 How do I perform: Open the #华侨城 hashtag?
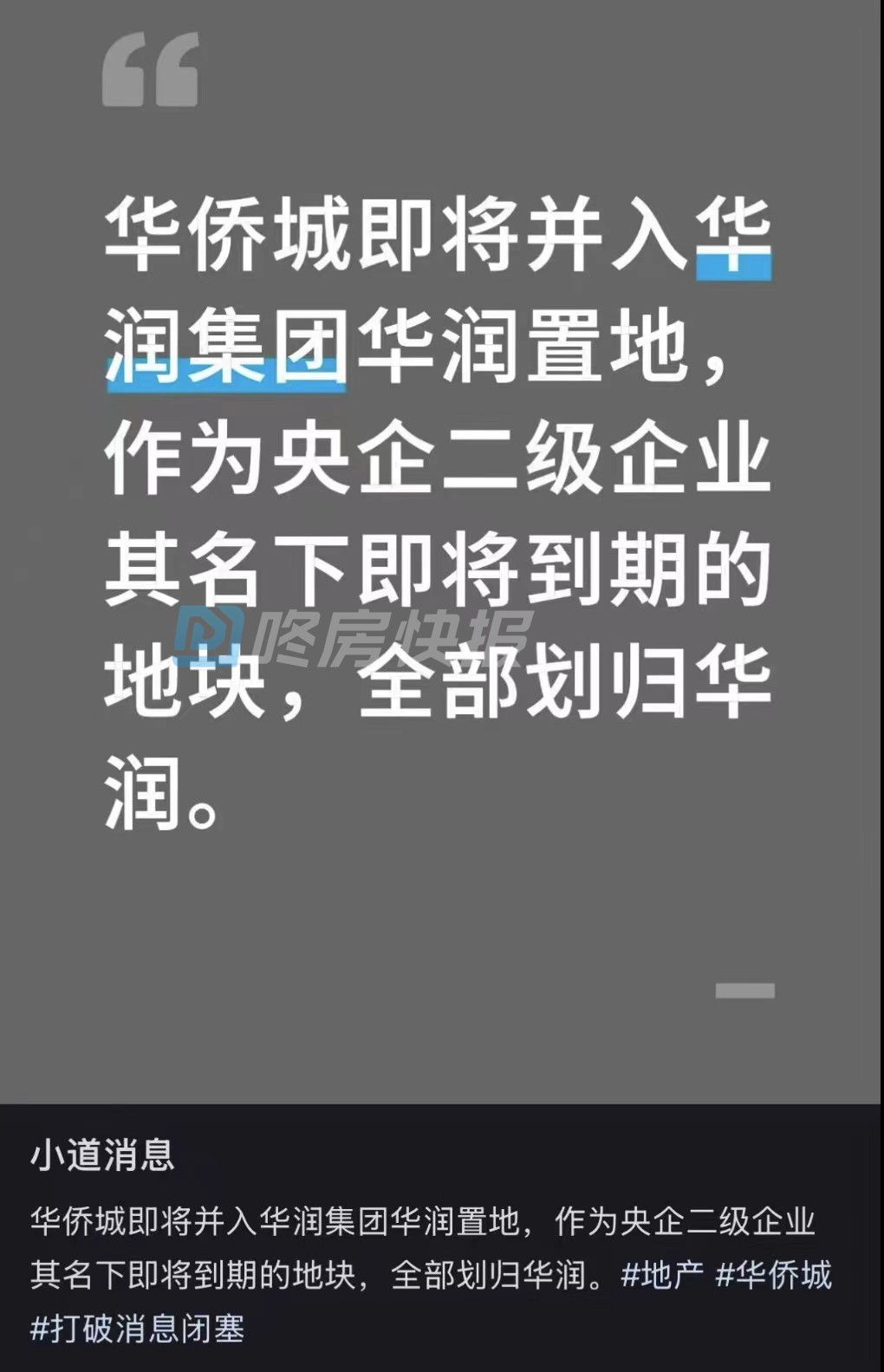[x=773, y=1275]
